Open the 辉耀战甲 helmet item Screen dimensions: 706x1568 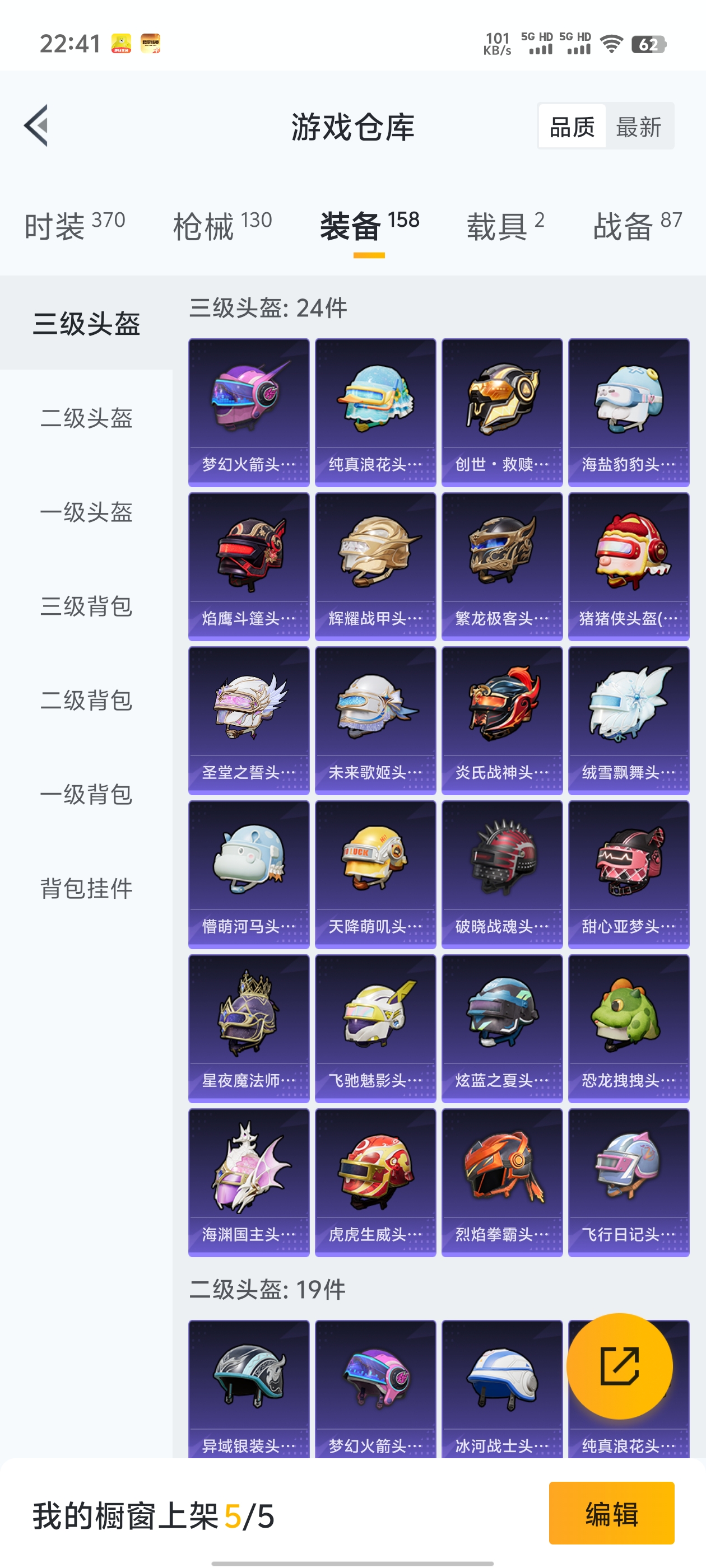click(x=375, y=566)
